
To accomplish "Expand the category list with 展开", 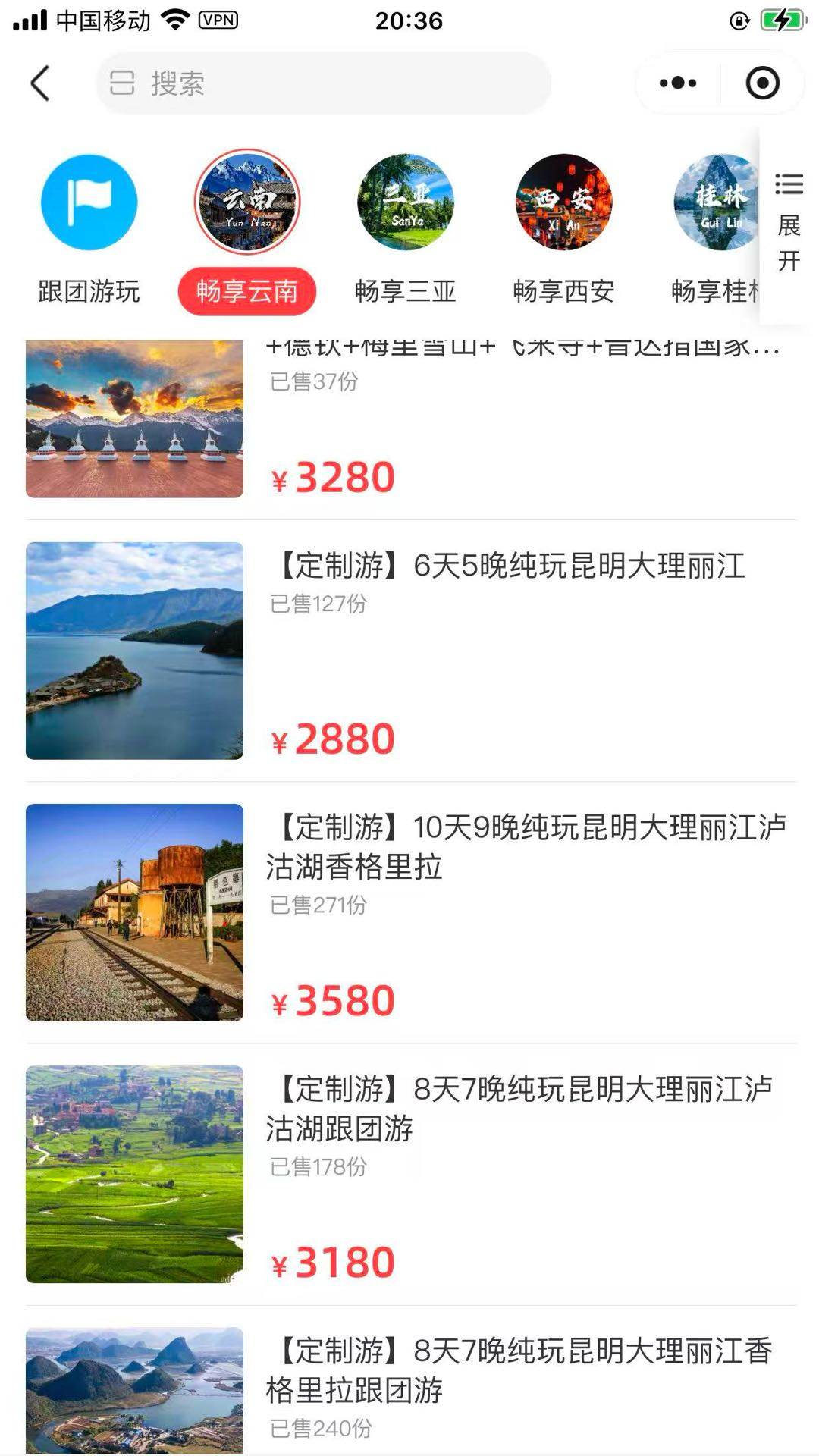I will click(788, 224).
